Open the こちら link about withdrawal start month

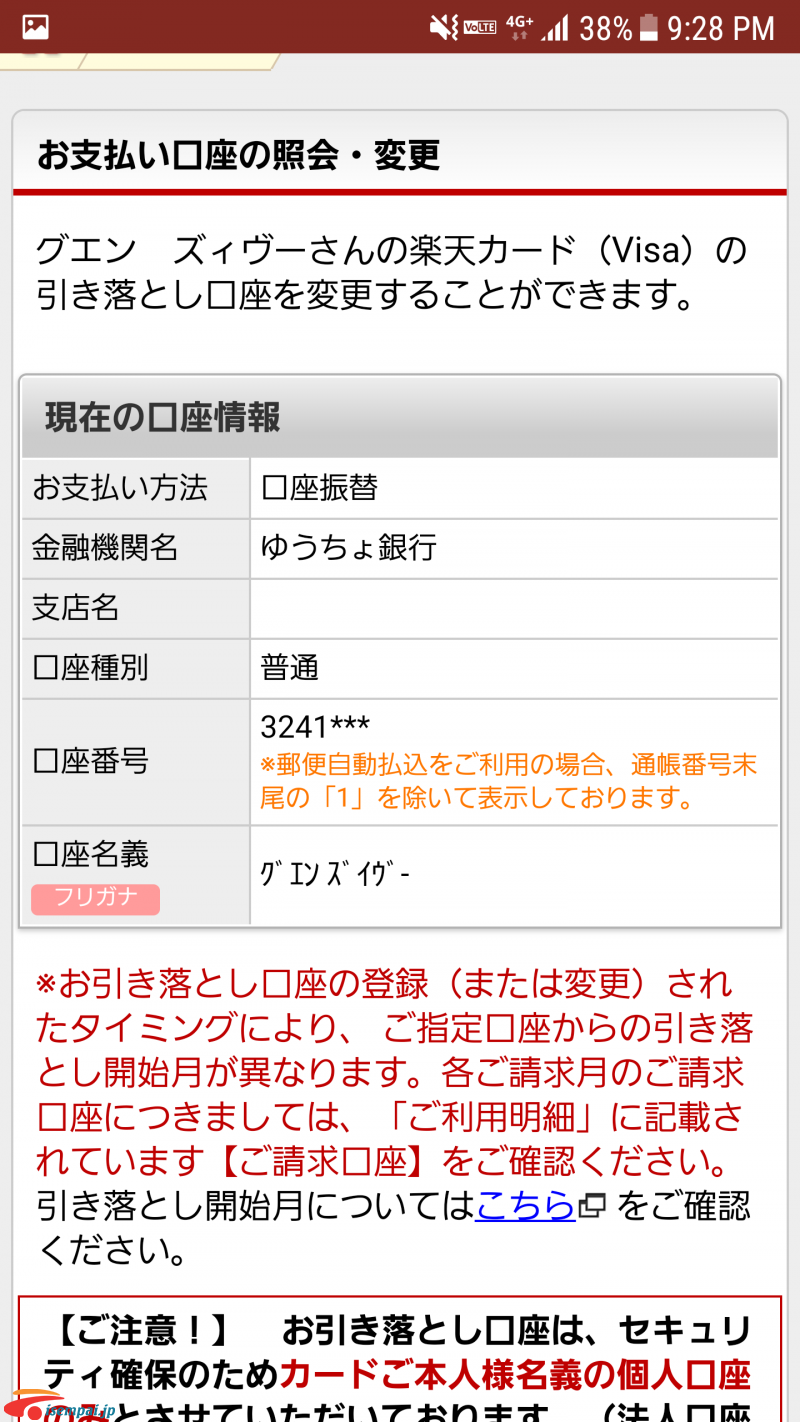(x=525, y=1207)
